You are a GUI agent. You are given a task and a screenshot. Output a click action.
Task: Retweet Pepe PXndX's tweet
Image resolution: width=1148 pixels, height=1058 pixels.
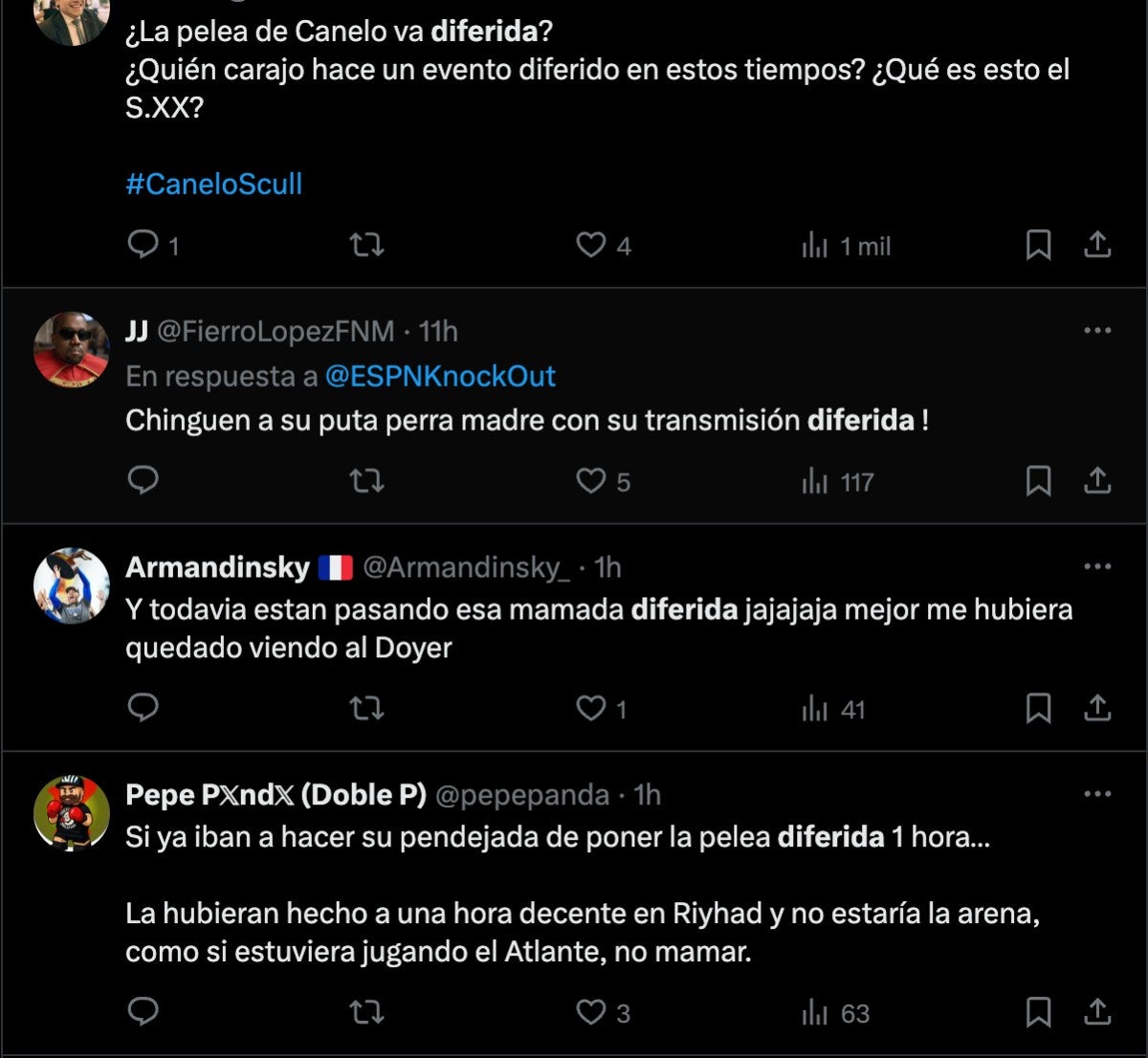(366, 1012)
